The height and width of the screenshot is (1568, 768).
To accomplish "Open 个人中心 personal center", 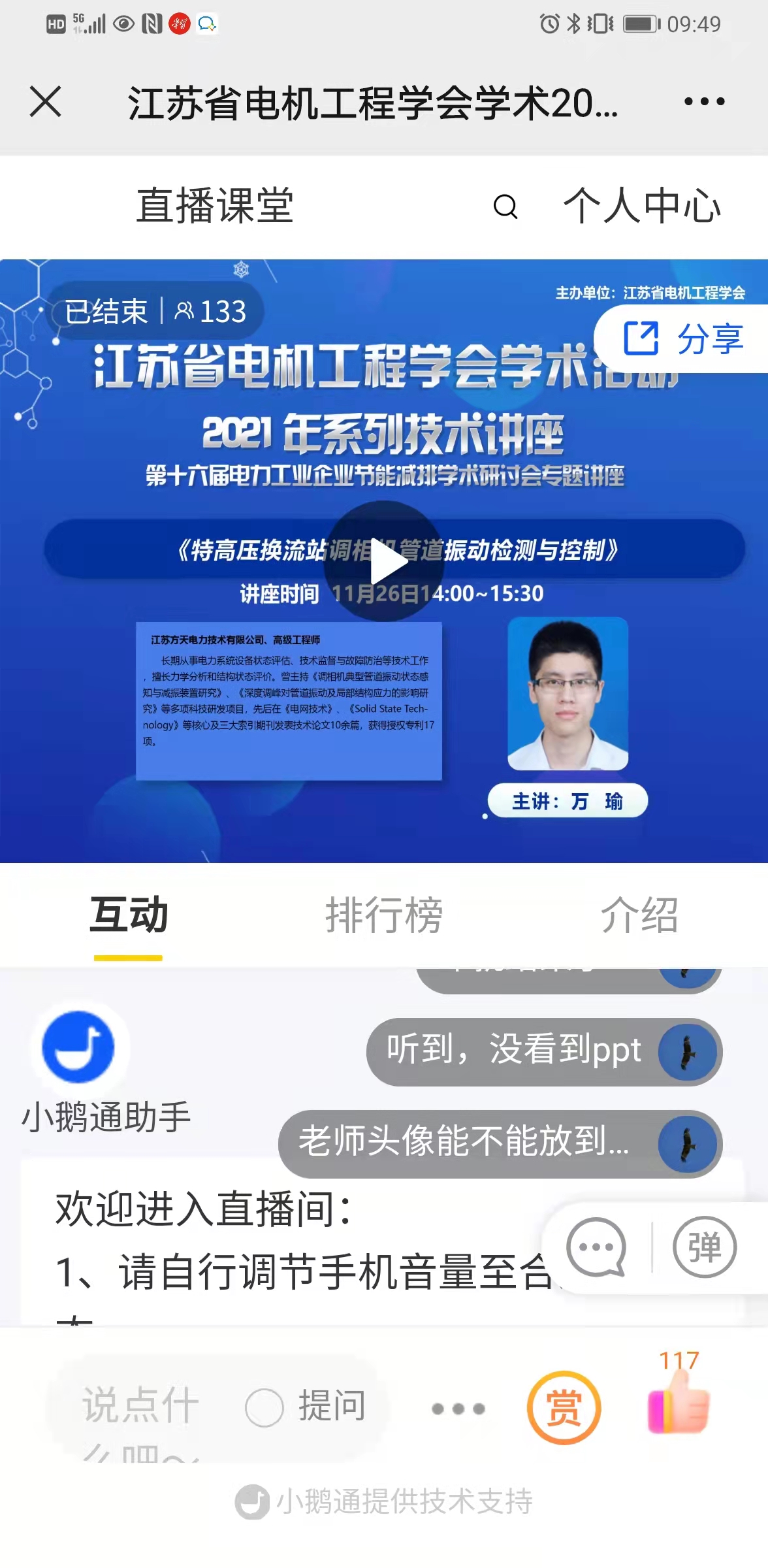I will [x=642, y=206].
